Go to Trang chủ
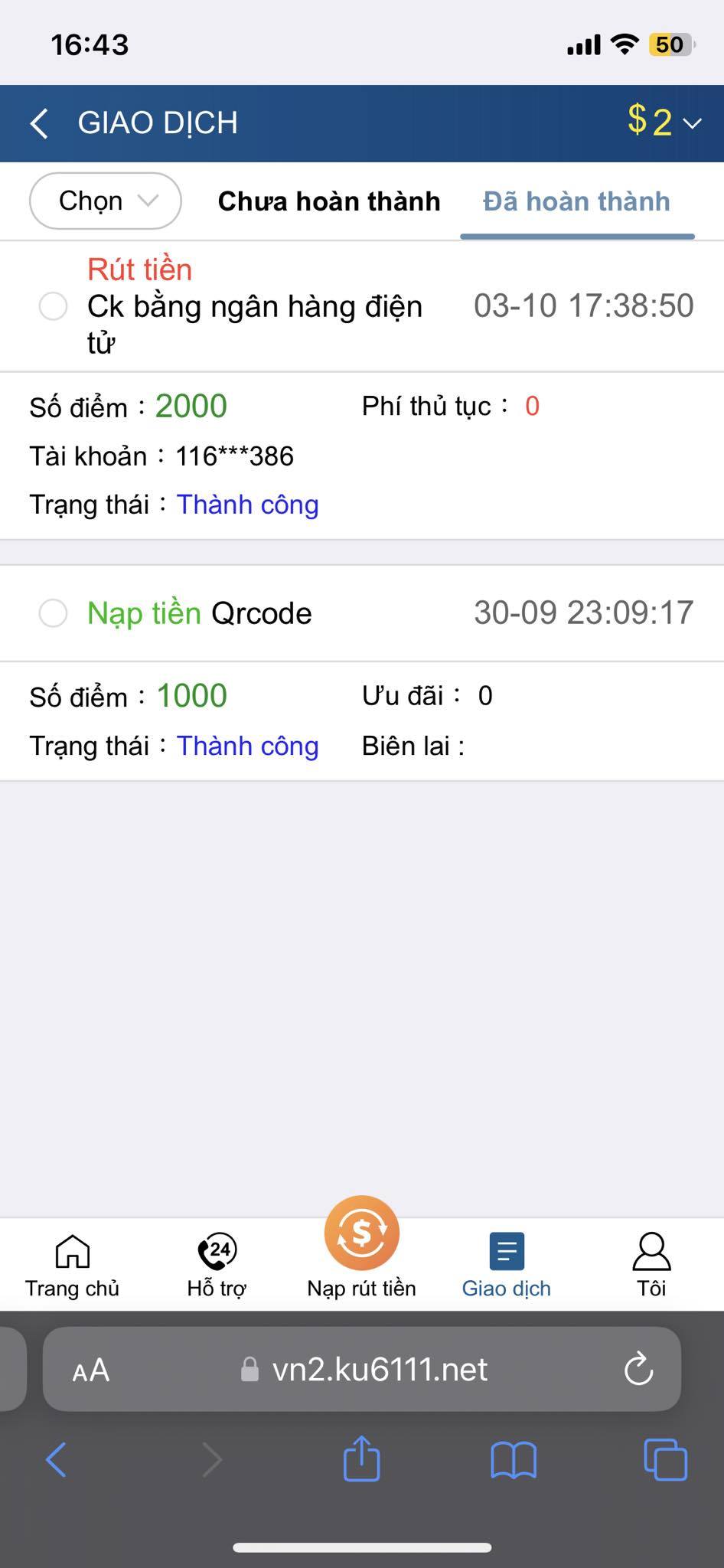Image resolution: width=724 pixels, height=1568 pixels. click(x=72, y=1266)
